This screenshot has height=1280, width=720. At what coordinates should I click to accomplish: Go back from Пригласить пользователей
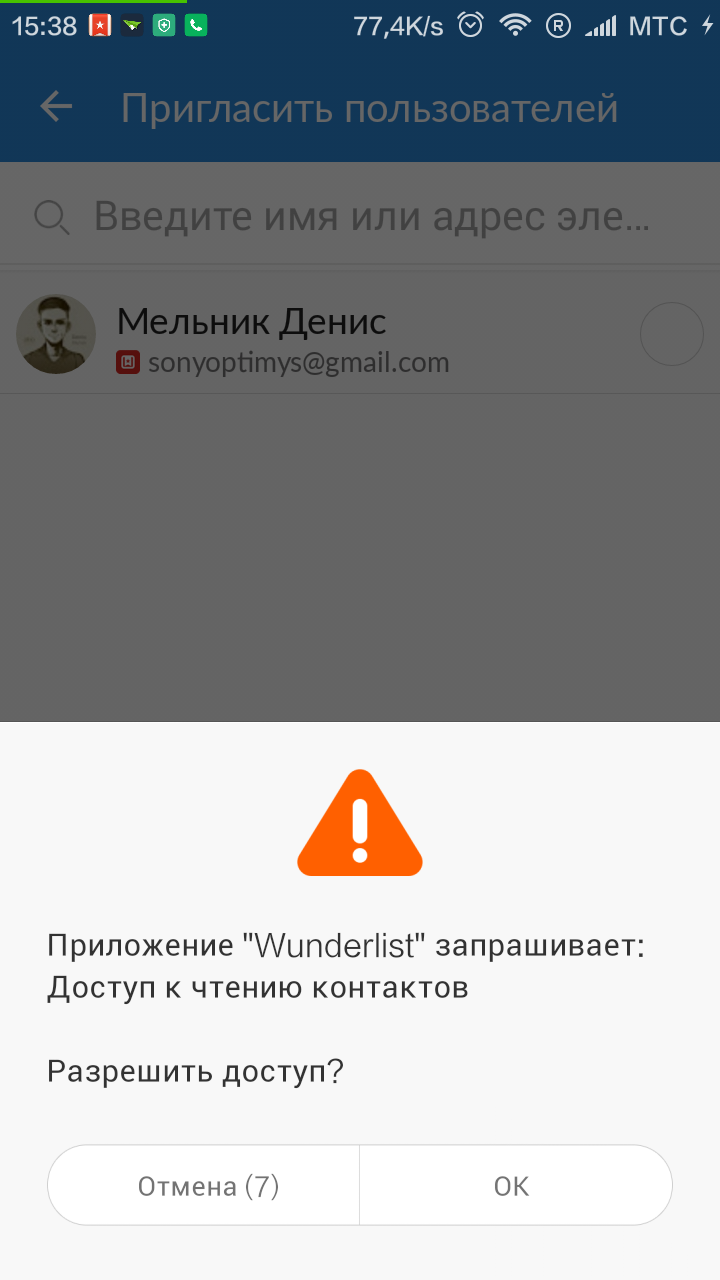[x=56, y=108]
